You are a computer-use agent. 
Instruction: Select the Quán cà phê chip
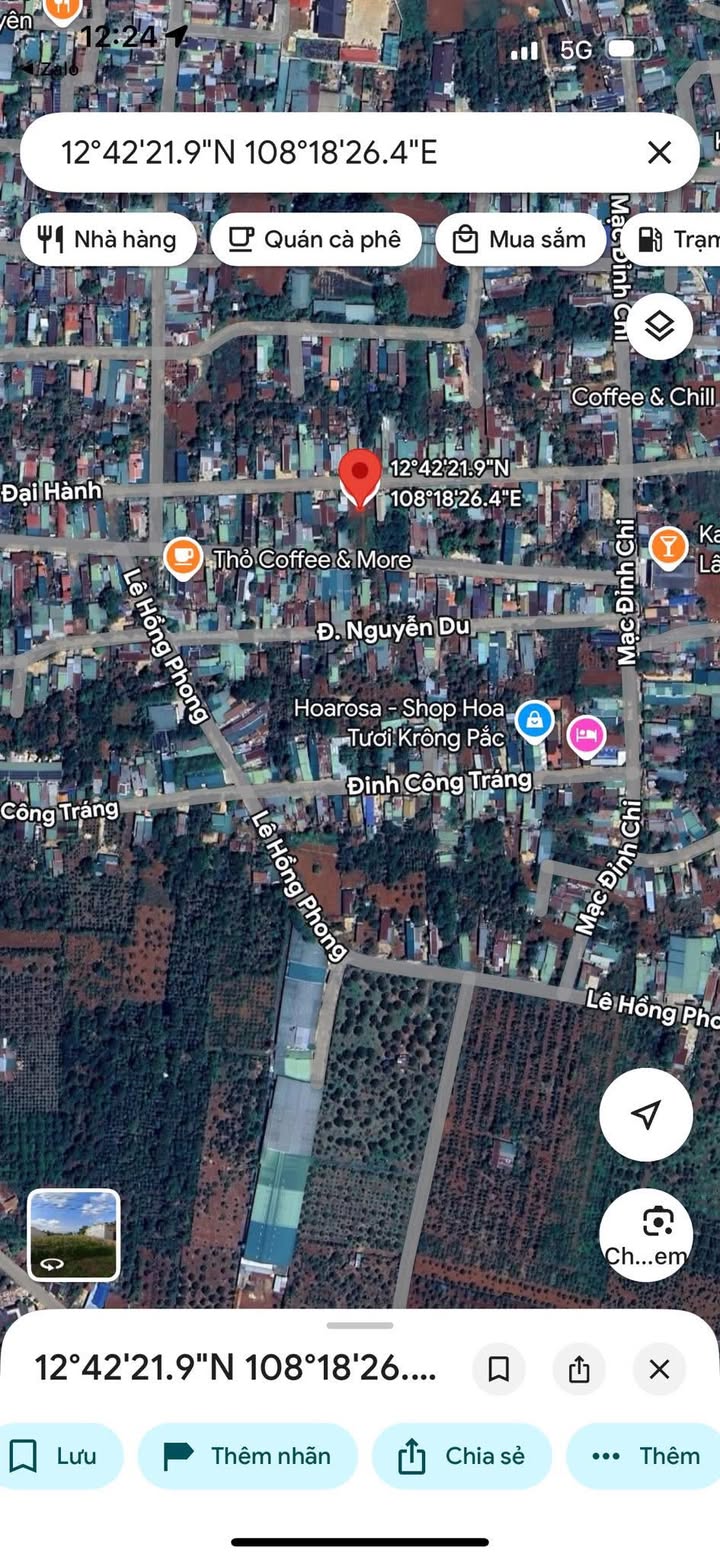tap(315, 240)
